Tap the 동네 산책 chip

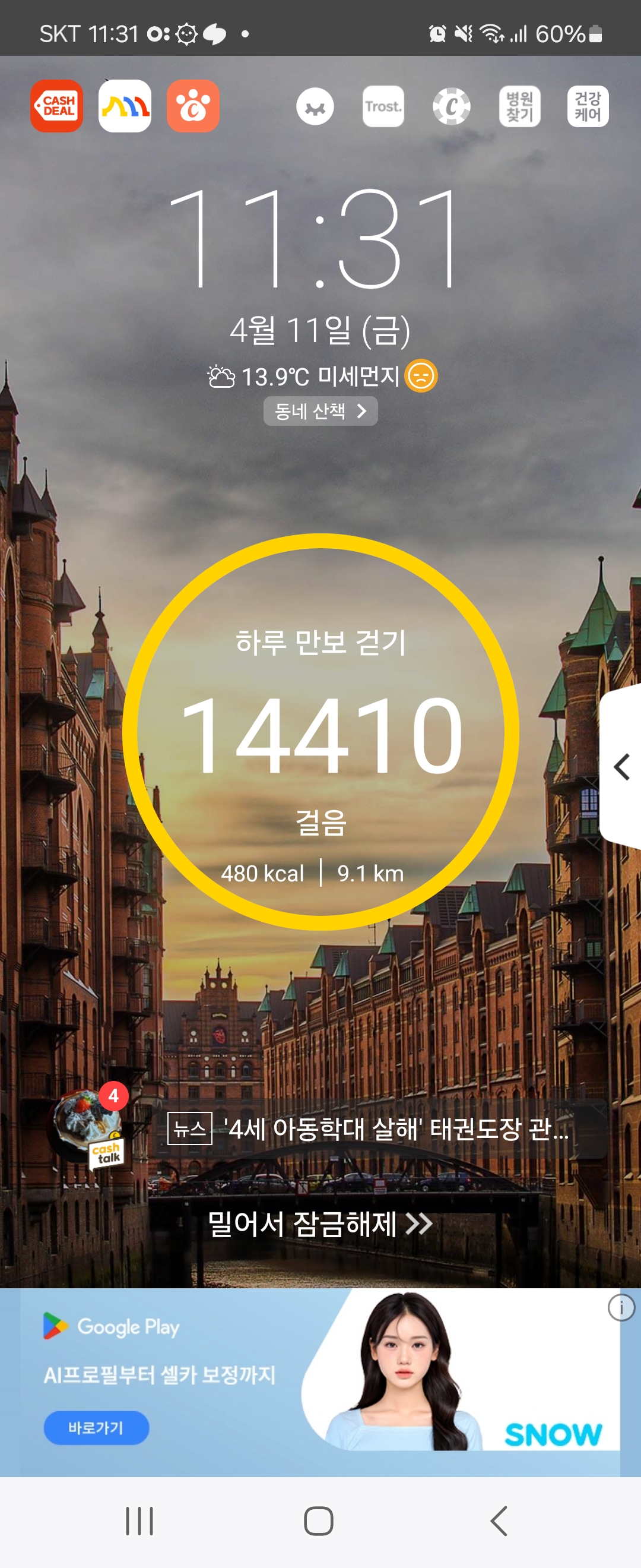[320, 412]
